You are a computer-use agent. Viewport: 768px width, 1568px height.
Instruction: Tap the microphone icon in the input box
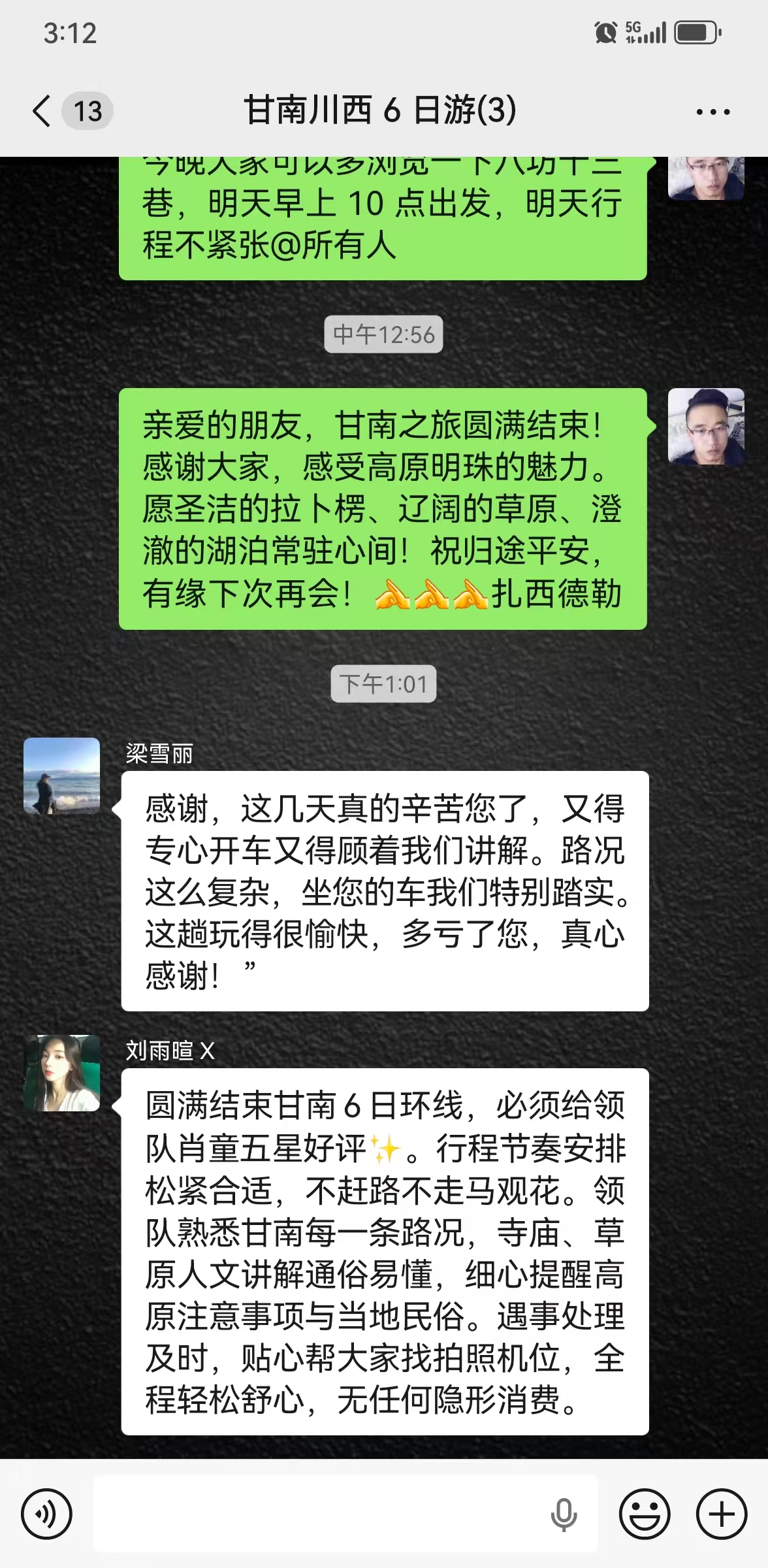click(x=564, y=1514)
